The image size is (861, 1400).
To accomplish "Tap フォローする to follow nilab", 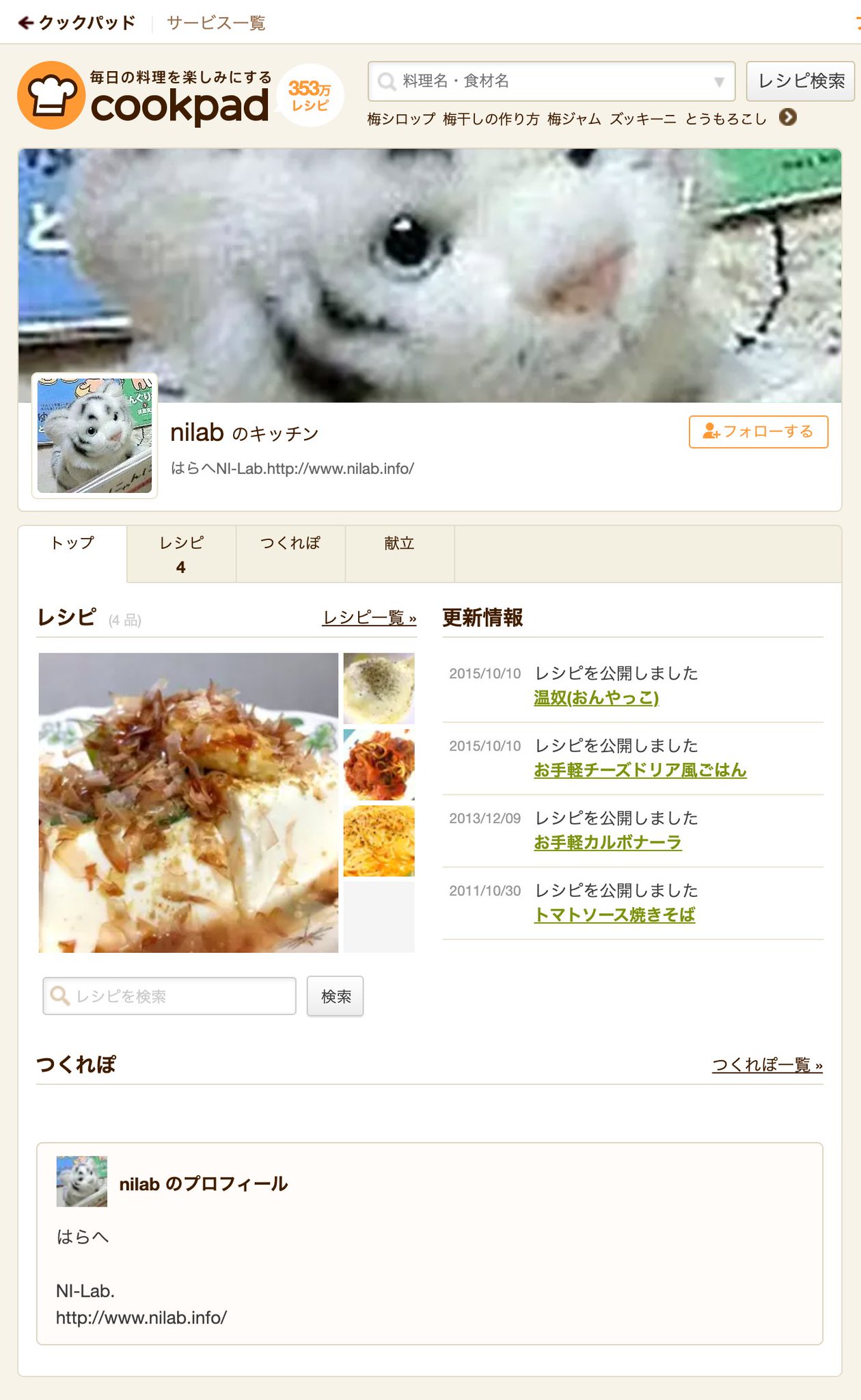I will tap(758, 432).
